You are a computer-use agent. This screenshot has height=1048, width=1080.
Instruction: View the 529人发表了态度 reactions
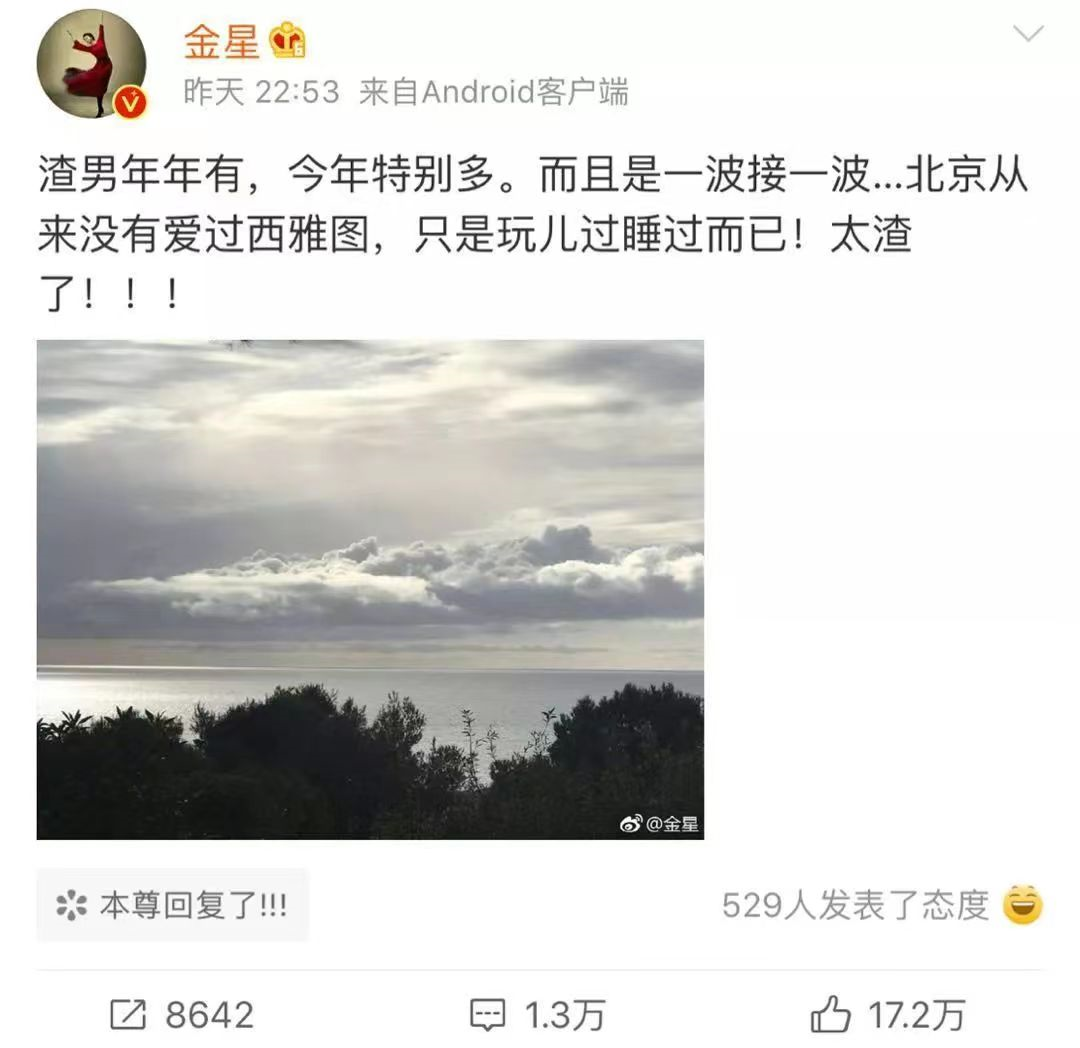pos(881,906)
